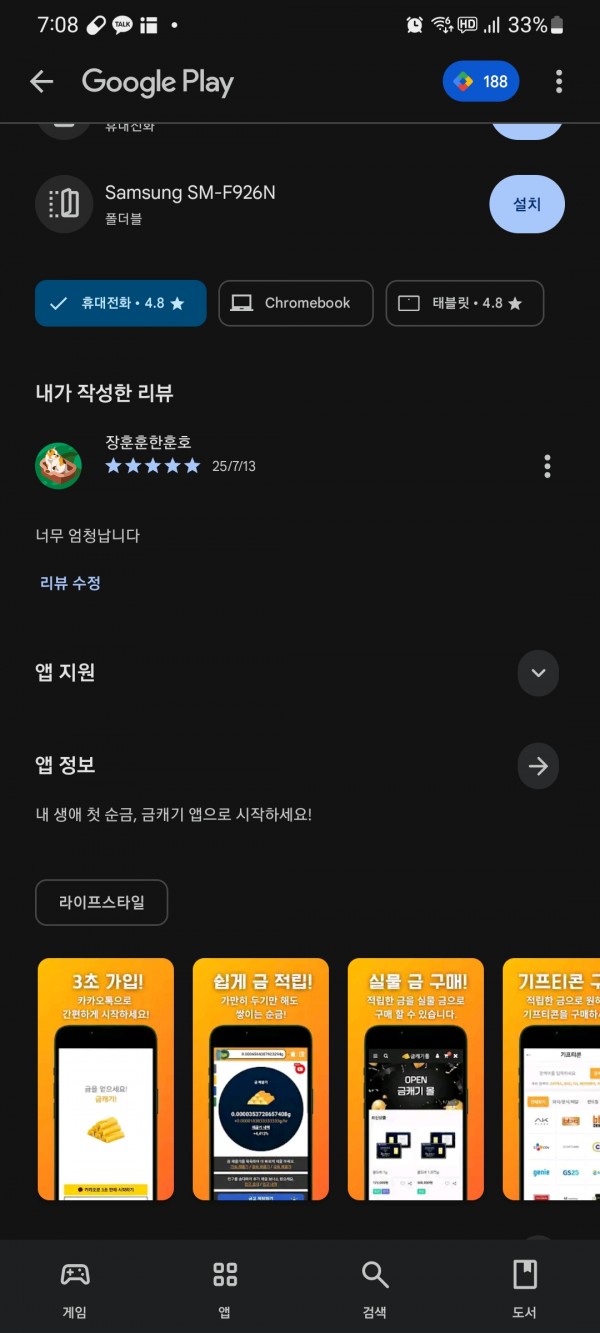Select the 태블릿 4.8 rating chip
Image resolution: width=600 pixels, height=1333 pixels.
click(x=465, y=303)
